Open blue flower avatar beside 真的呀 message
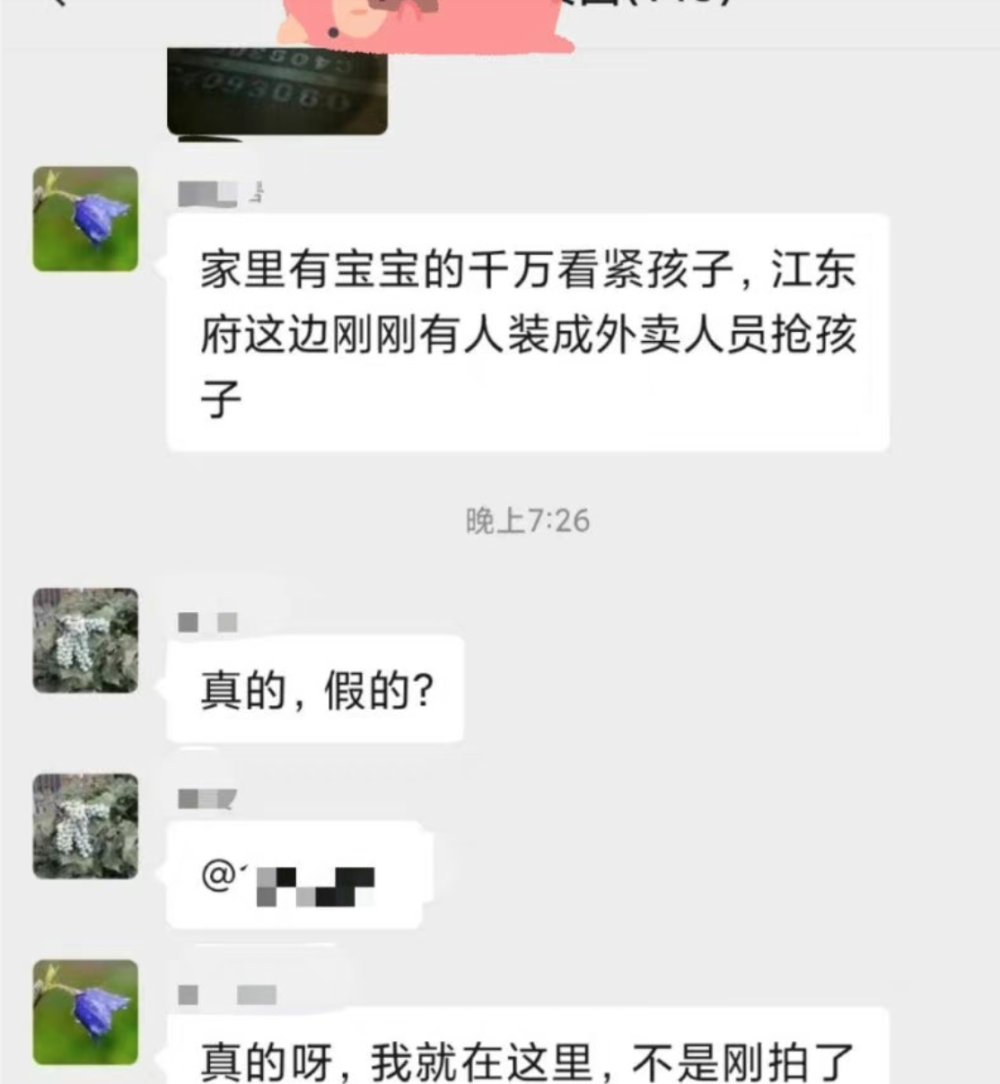 (x=85, y=1012)
